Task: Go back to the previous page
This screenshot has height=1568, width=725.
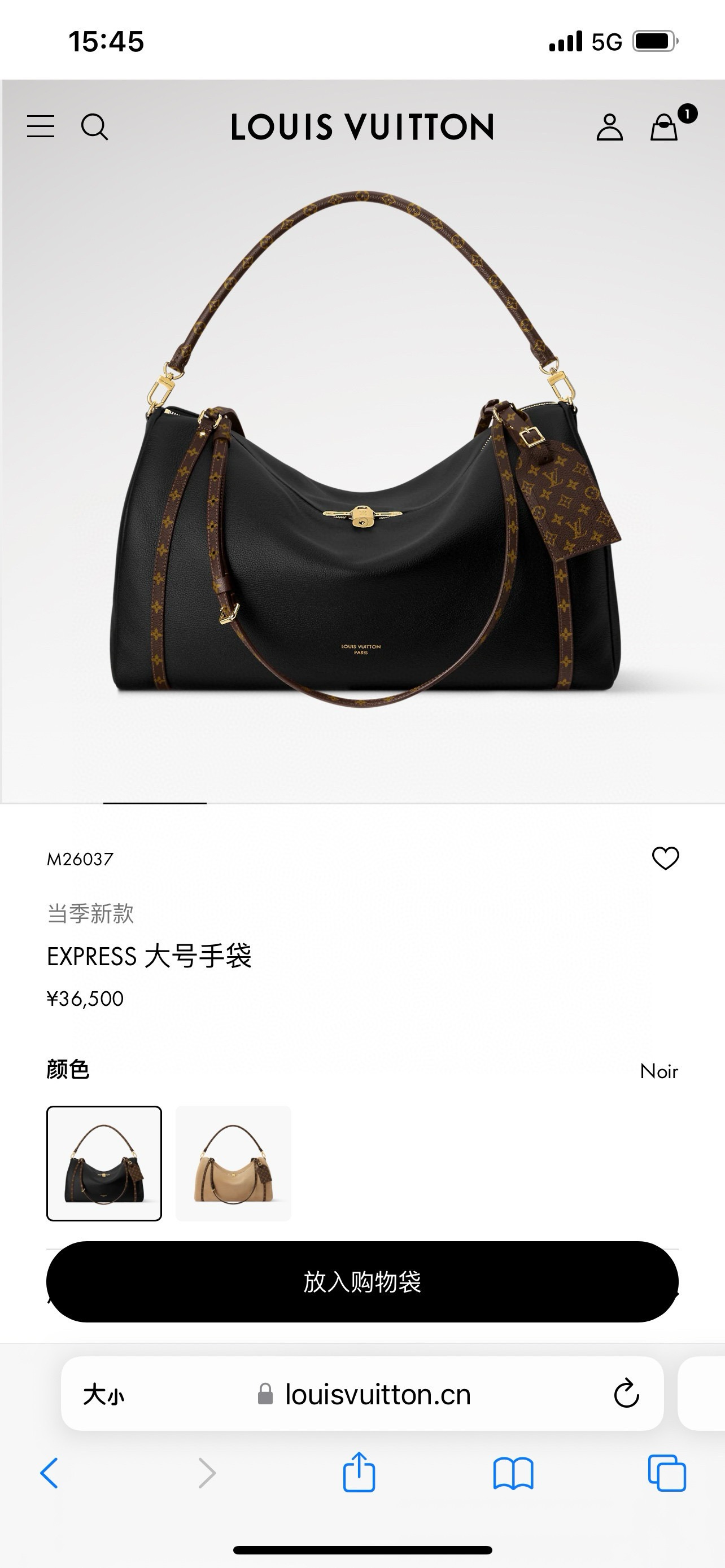Action: (x=49, y=1473)
